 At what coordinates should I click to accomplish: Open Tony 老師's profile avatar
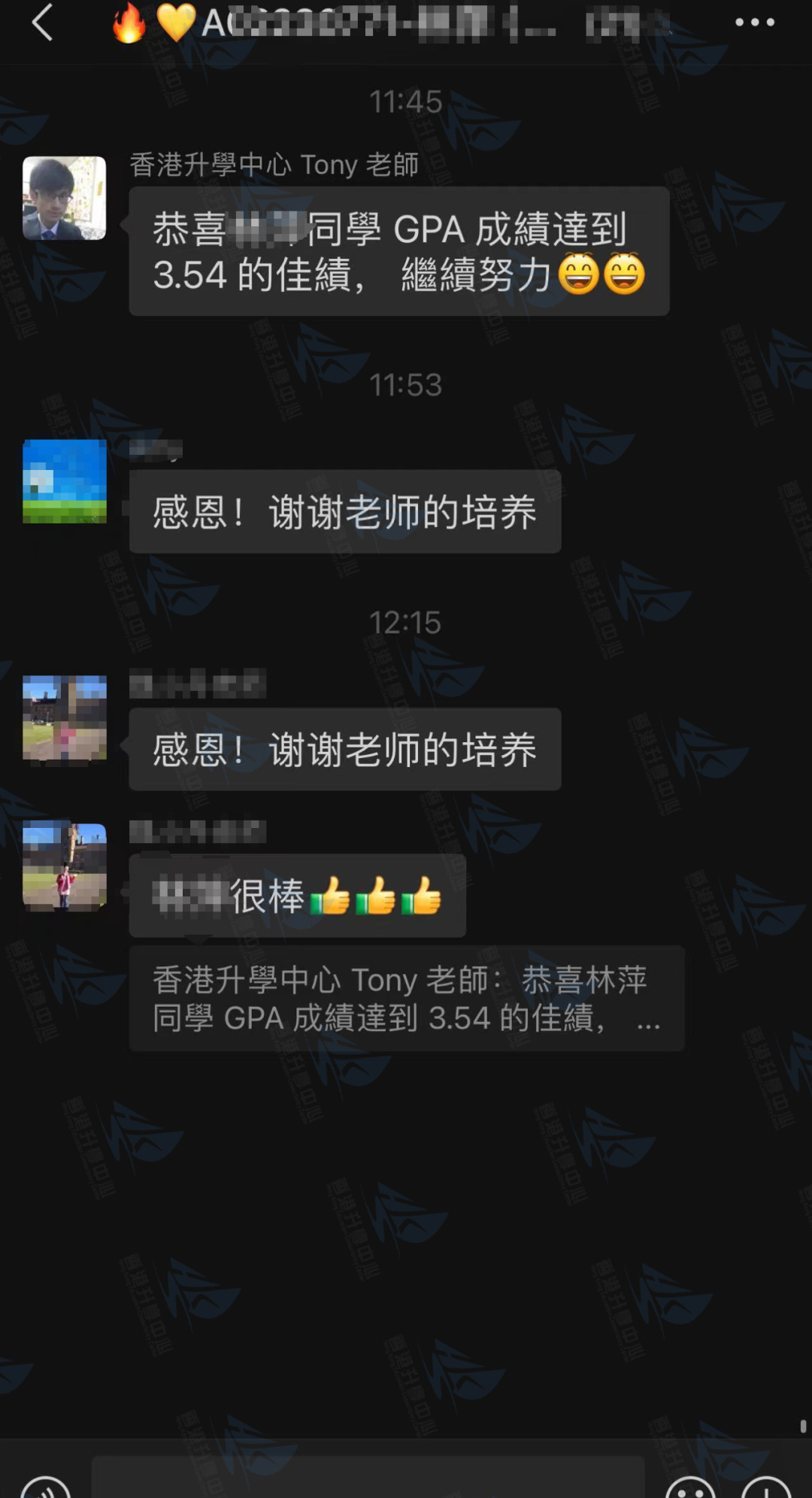coord(65,199)
